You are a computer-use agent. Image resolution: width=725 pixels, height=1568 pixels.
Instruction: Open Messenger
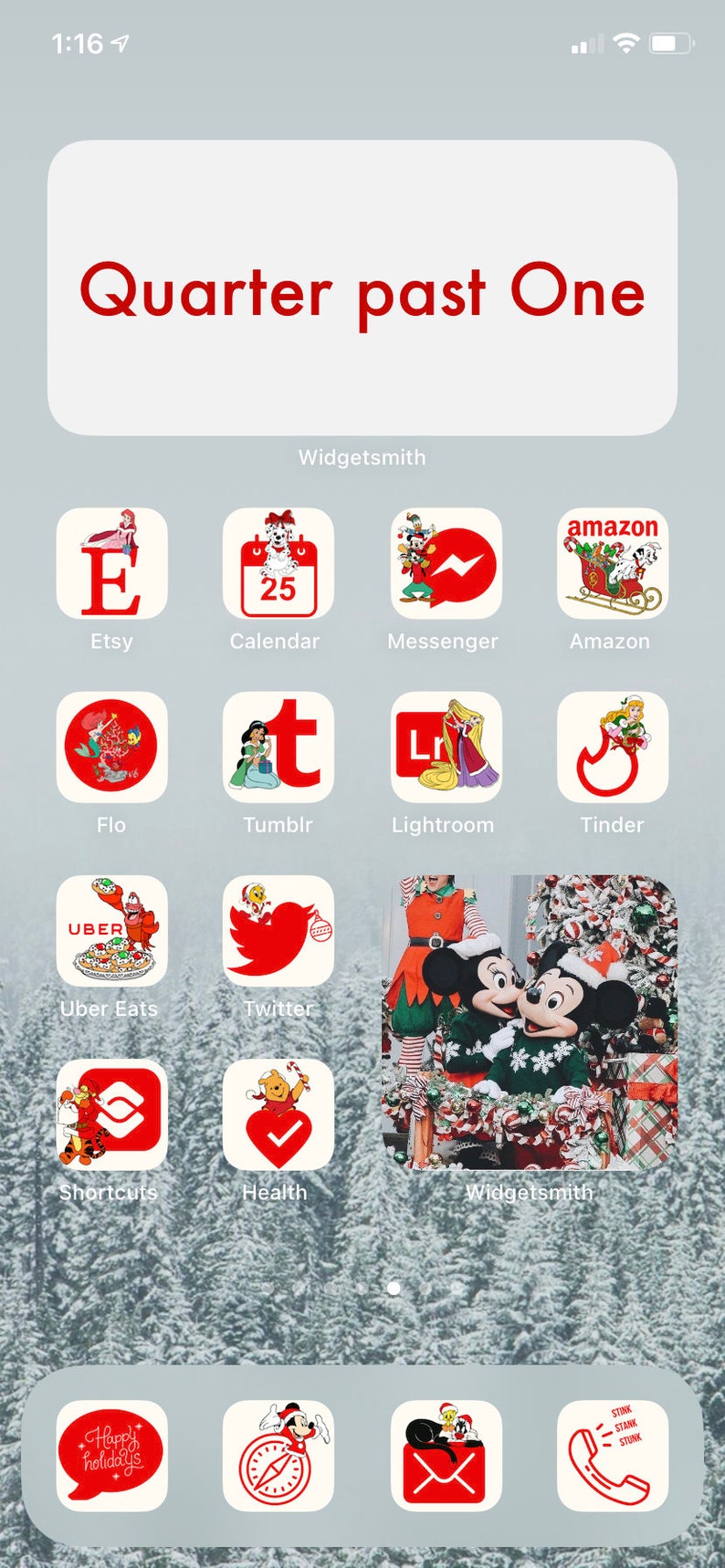[x=447, y=564]
